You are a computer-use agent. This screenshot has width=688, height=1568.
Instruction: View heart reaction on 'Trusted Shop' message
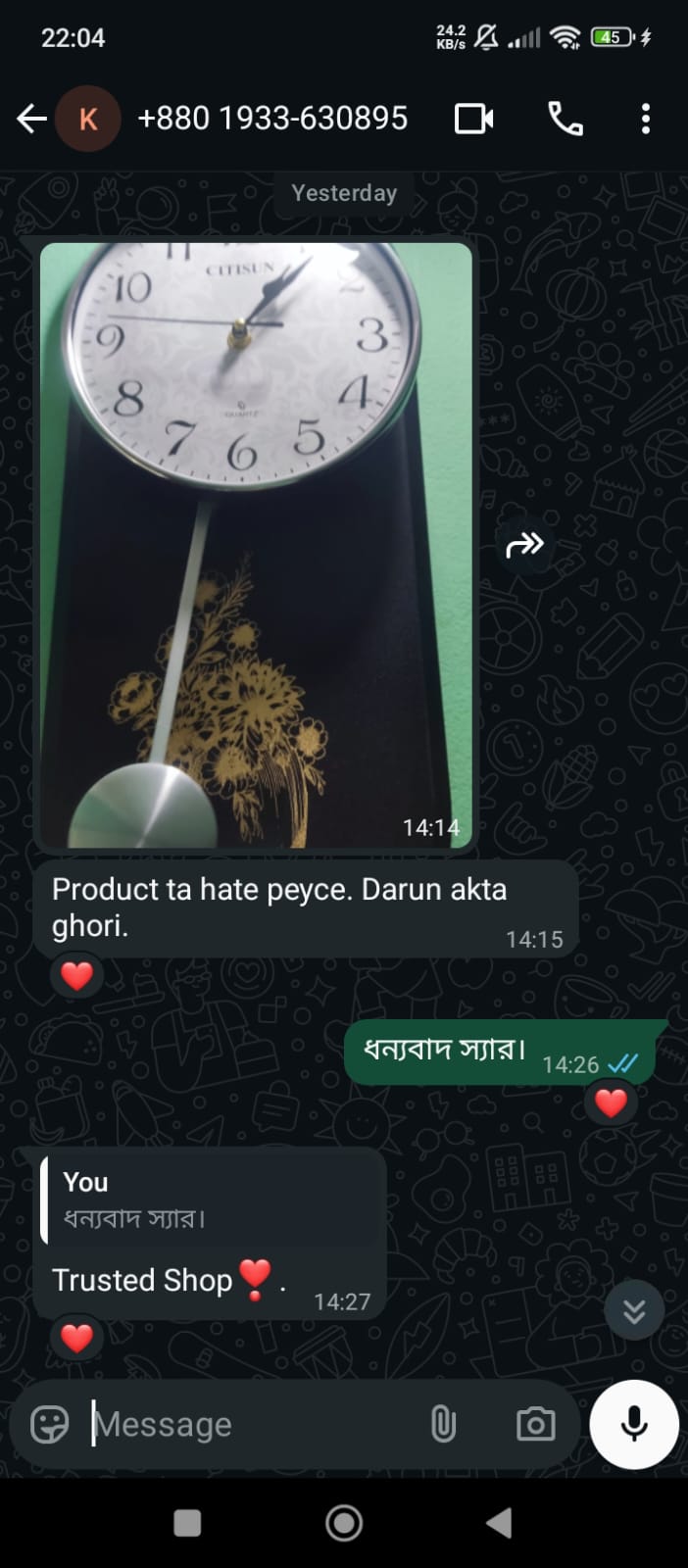76,1338
